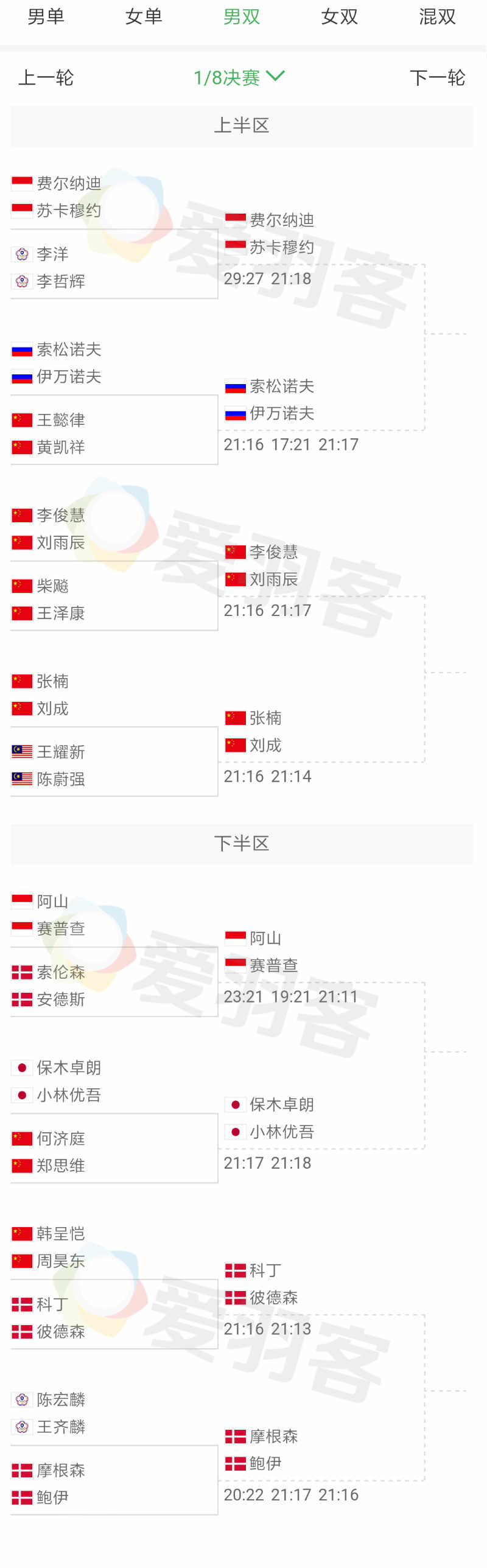Viewport: 487px width, 1568px height.
Task: Switch to the 男单 tab
Action: click(x=46, y=16)
